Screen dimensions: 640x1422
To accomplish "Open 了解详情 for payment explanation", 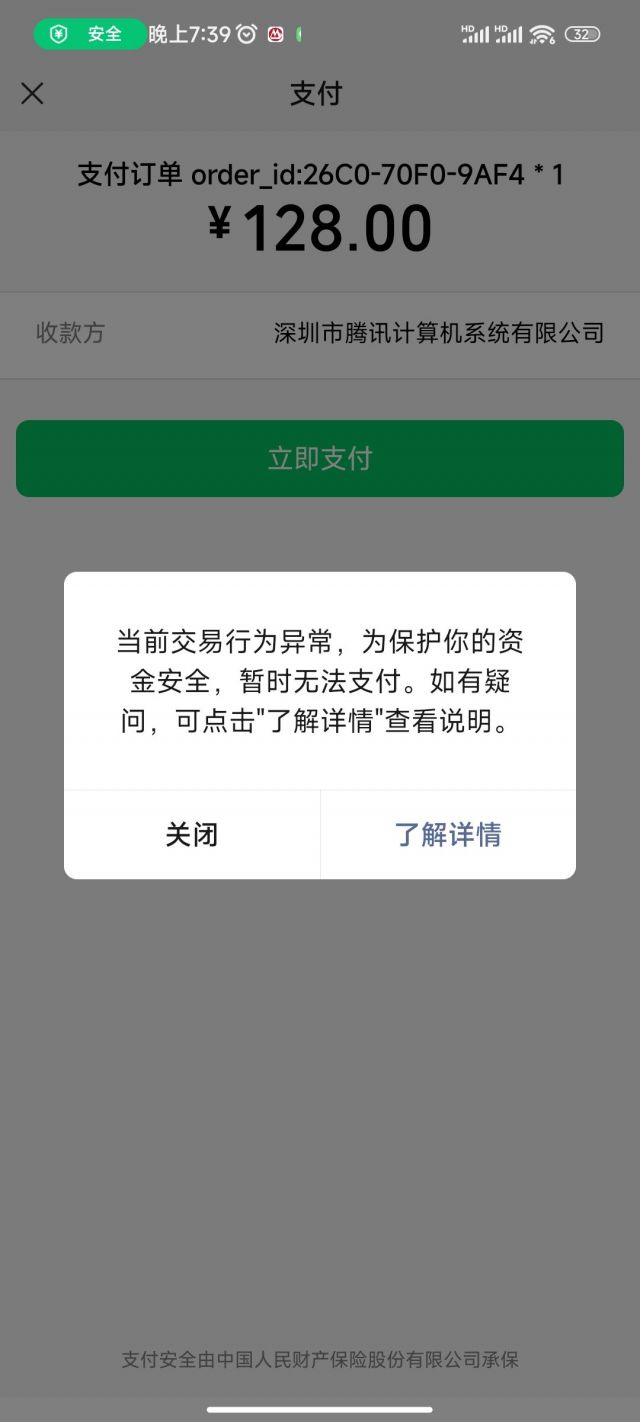I will 448,834.
